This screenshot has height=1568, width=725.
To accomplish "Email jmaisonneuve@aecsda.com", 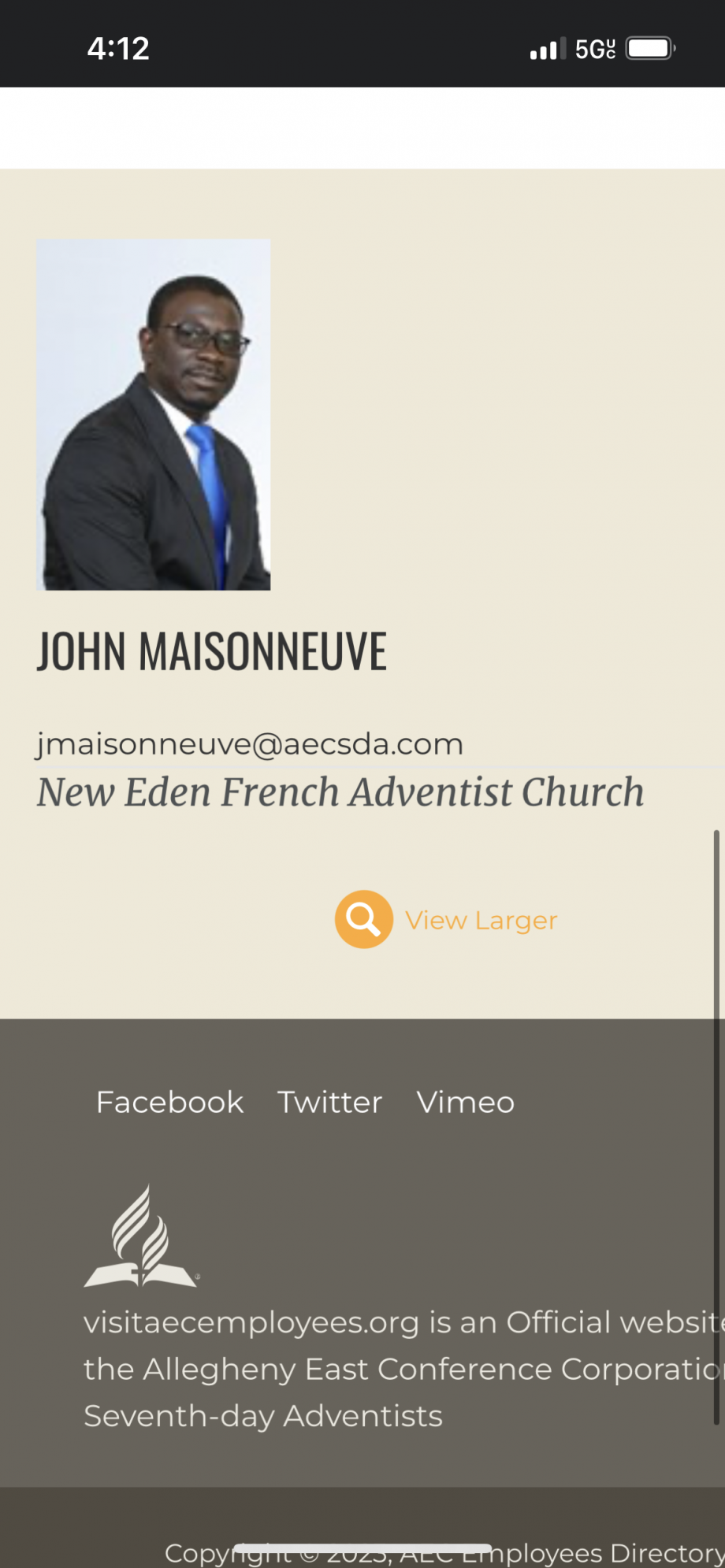I will click(x=250, y=744).
